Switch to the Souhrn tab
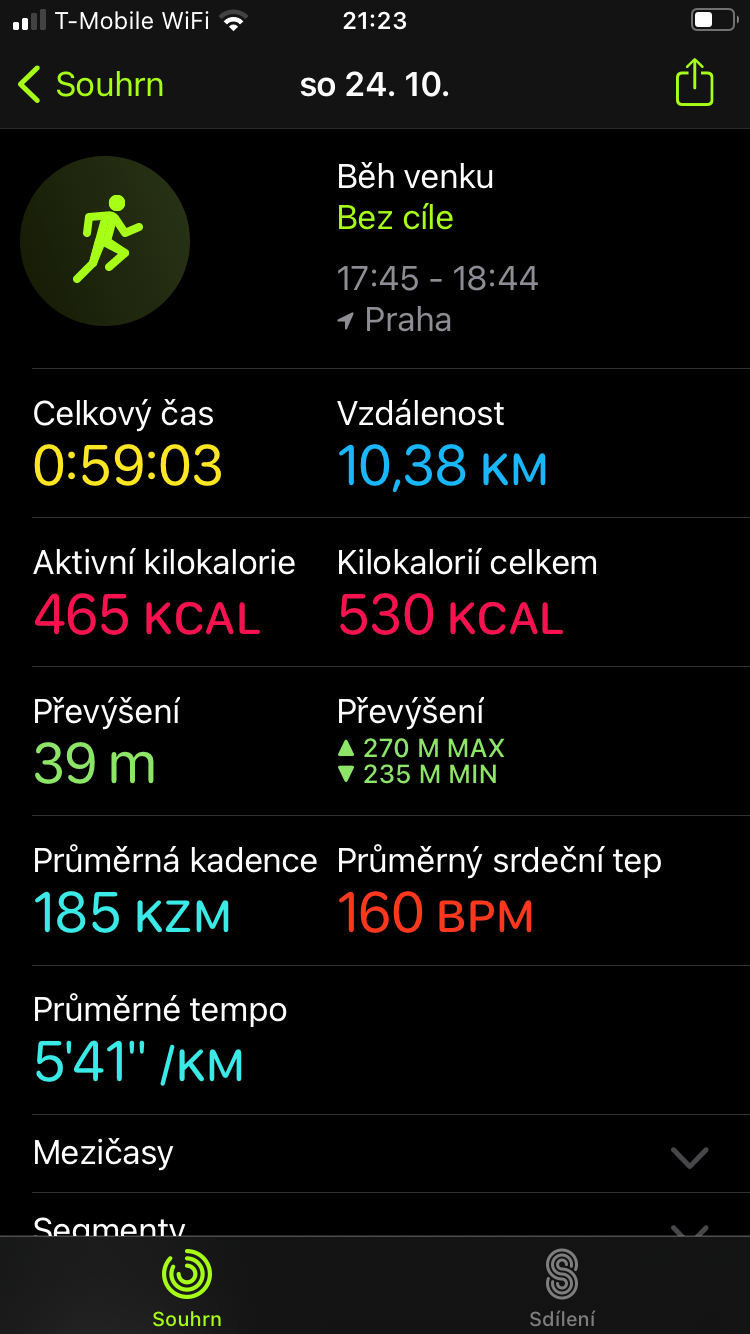This screenshot has height=1334, width=750. tap(187, 1288)
